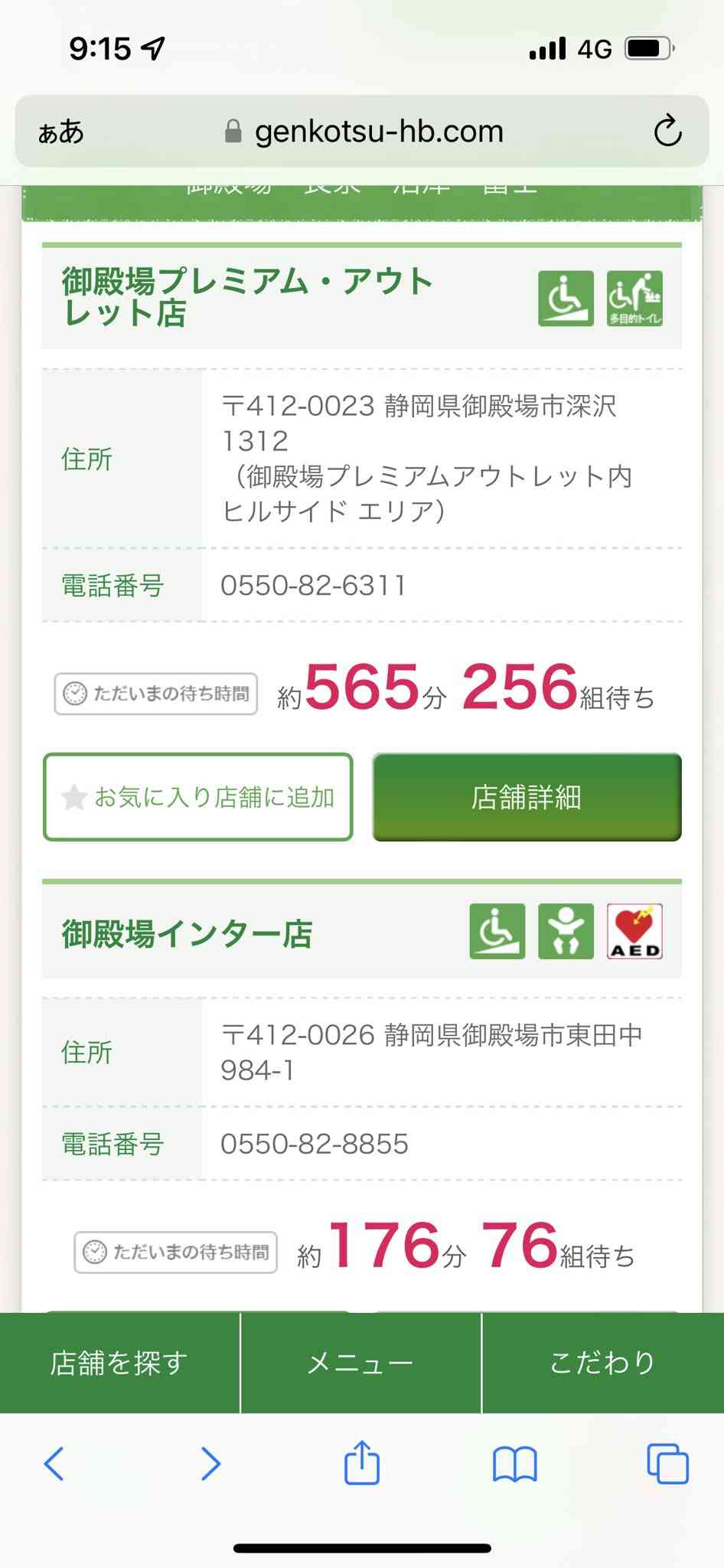Reload the page in Safari

click(667, 131)
